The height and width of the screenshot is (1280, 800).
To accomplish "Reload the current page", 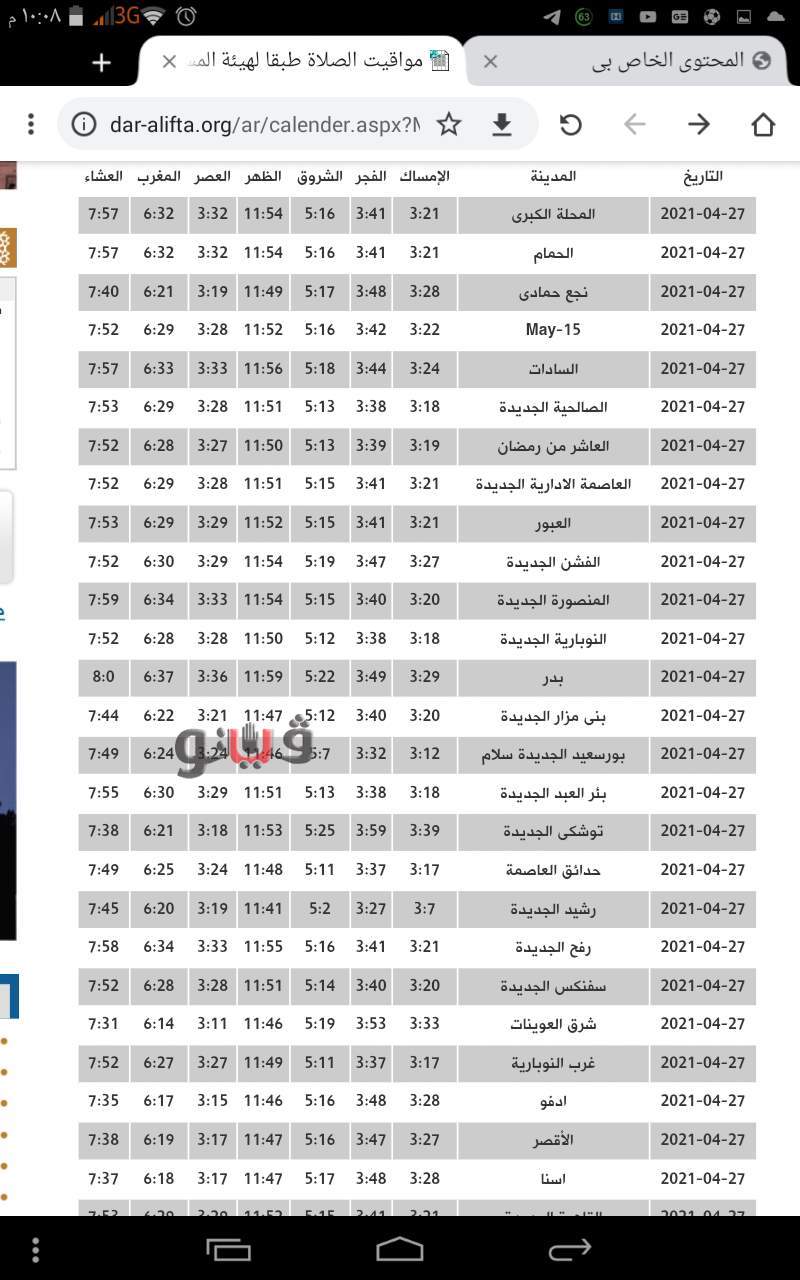I will coord(570,124).
